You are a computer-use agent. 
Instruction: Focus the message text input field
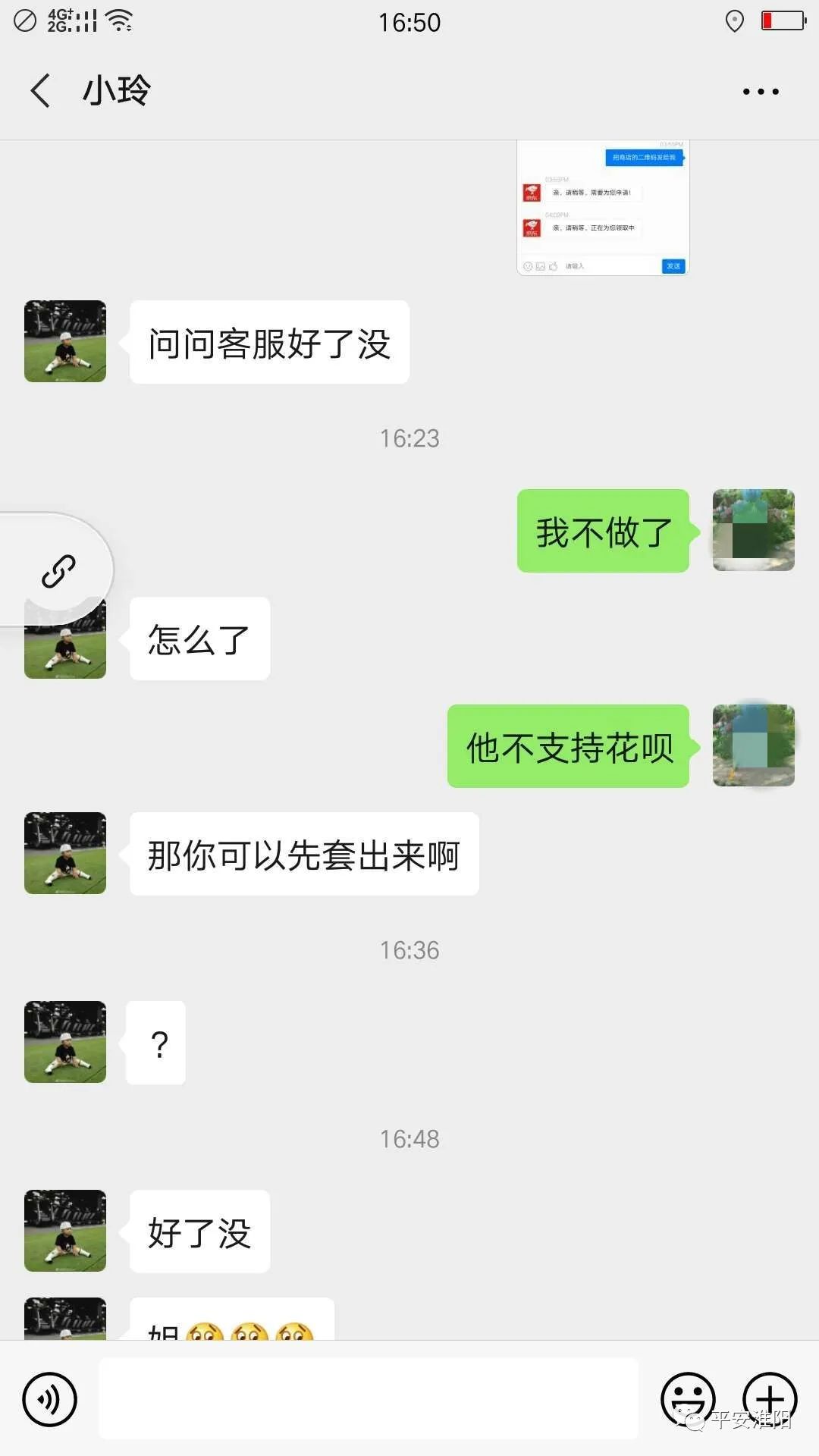point(369,1399)
